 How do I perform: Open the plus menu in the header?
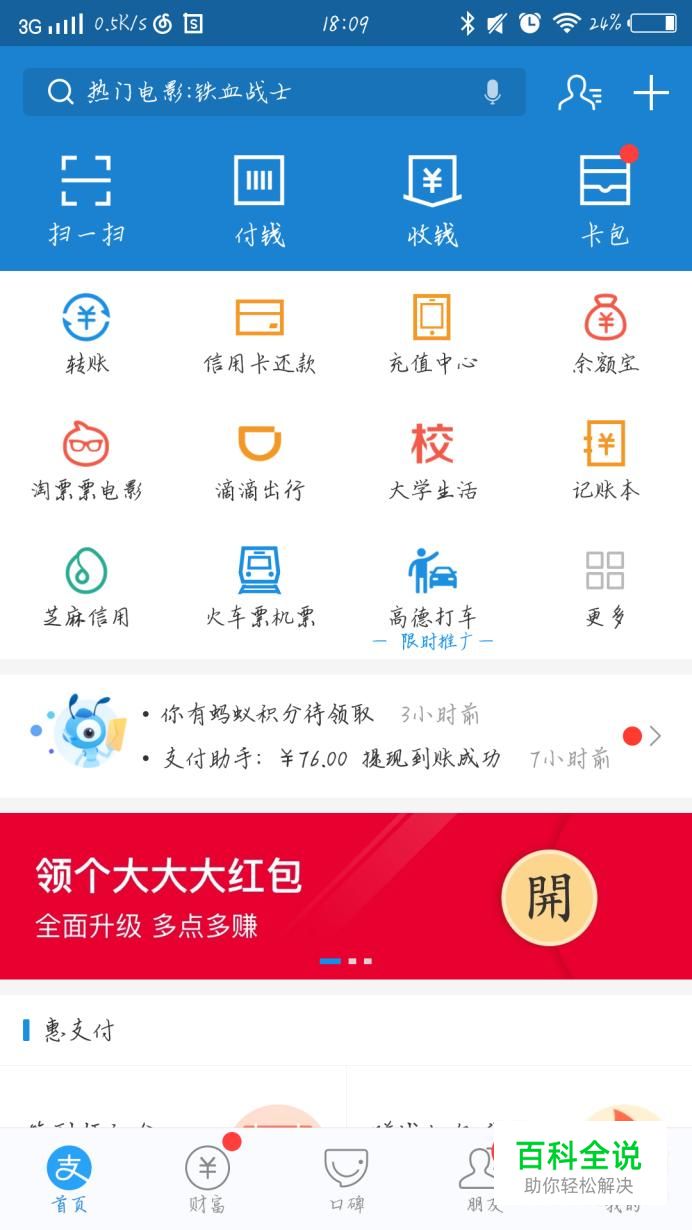tap(651, 93)
